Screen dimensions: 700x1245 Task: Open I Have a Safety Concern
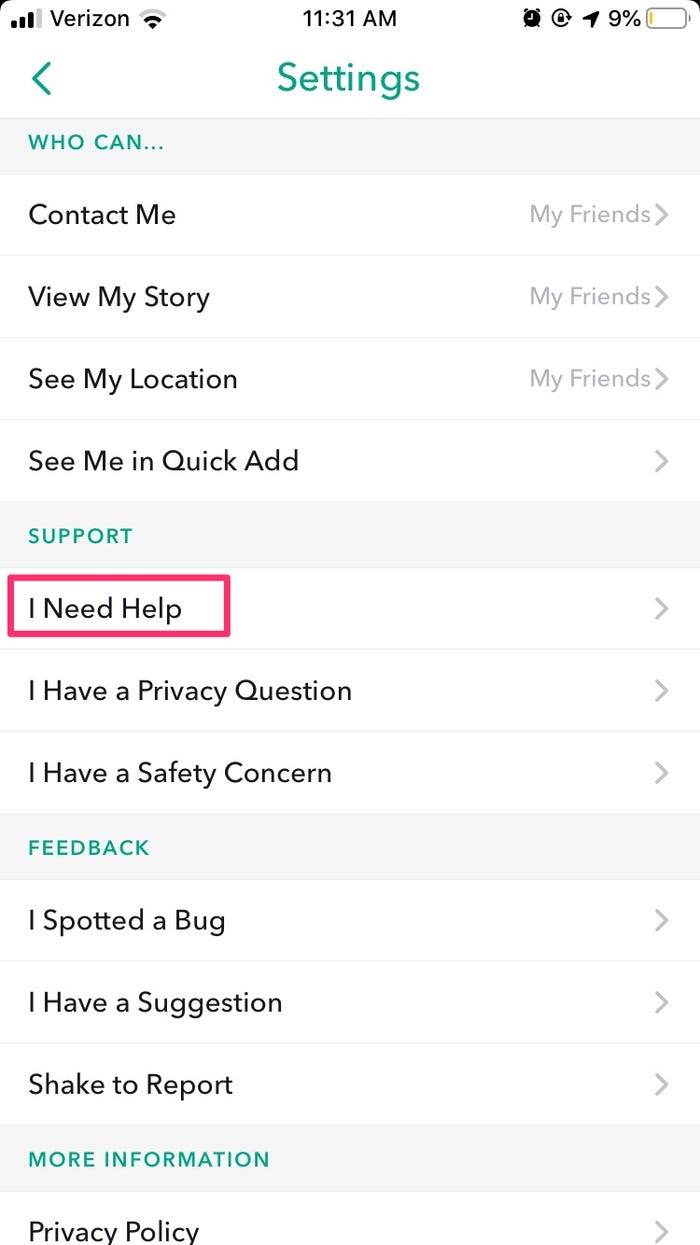[350, 773]
